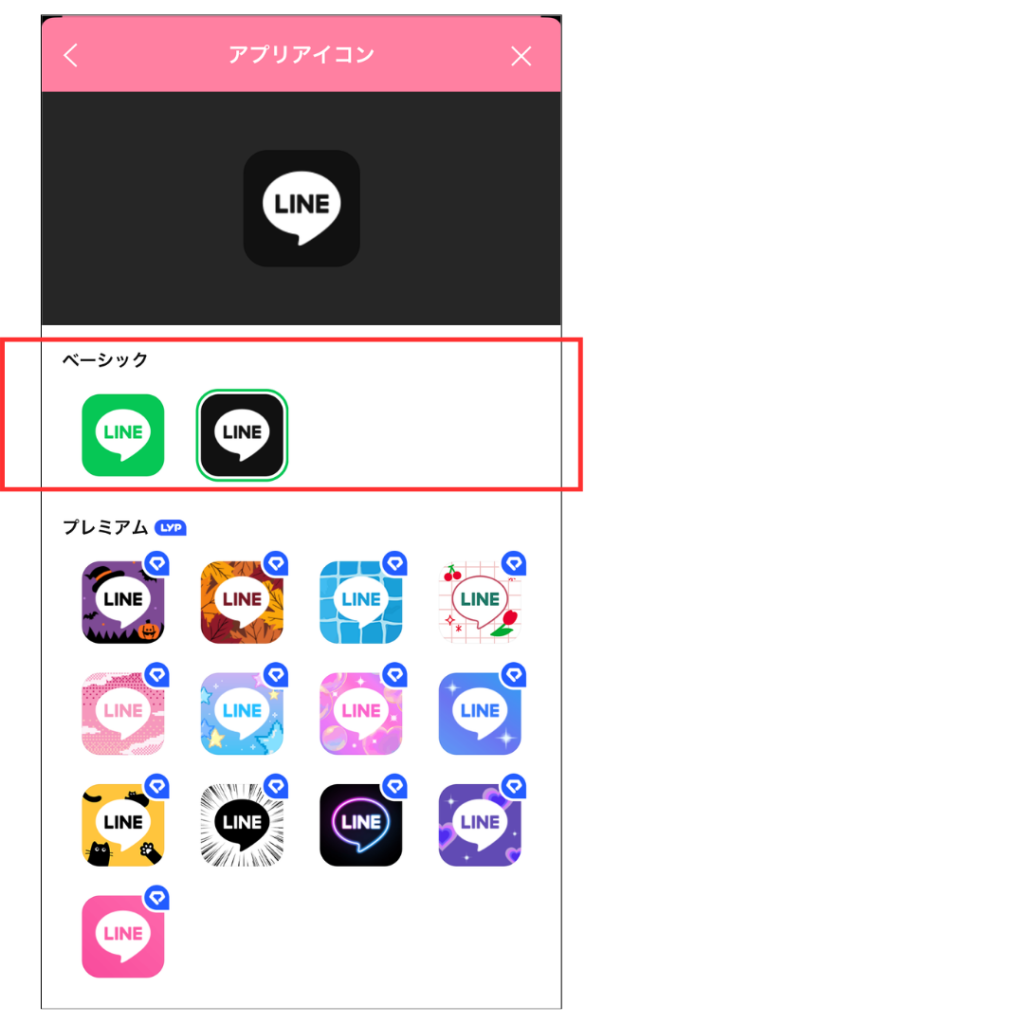
Task: Choose the pink cloud dotted premium icon
Action: pyautogui.click(x=123, y=712)
